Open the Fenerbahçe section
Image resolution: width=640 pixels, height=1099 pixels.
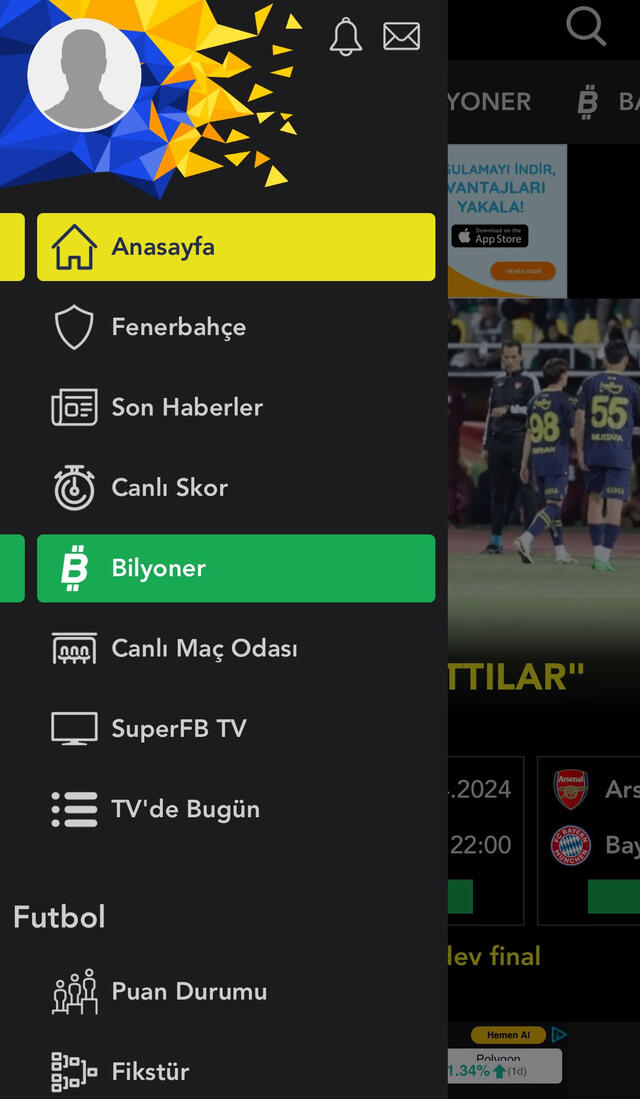click(178, 327)
